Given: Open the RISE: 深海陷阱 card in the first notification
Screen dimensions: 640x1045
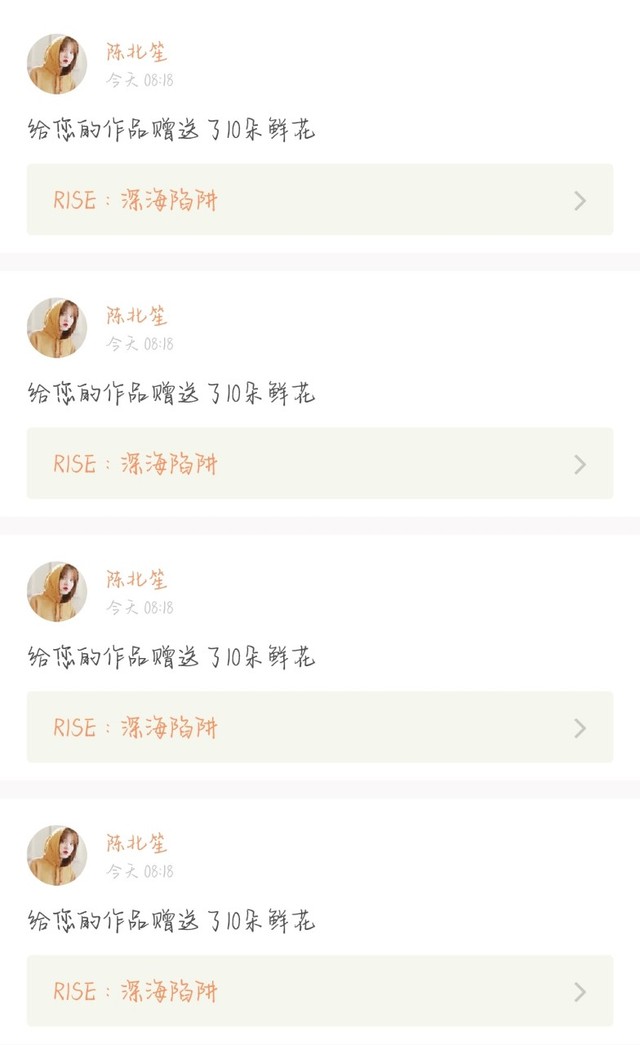Looking at the screenshot, I should point(319,200).
